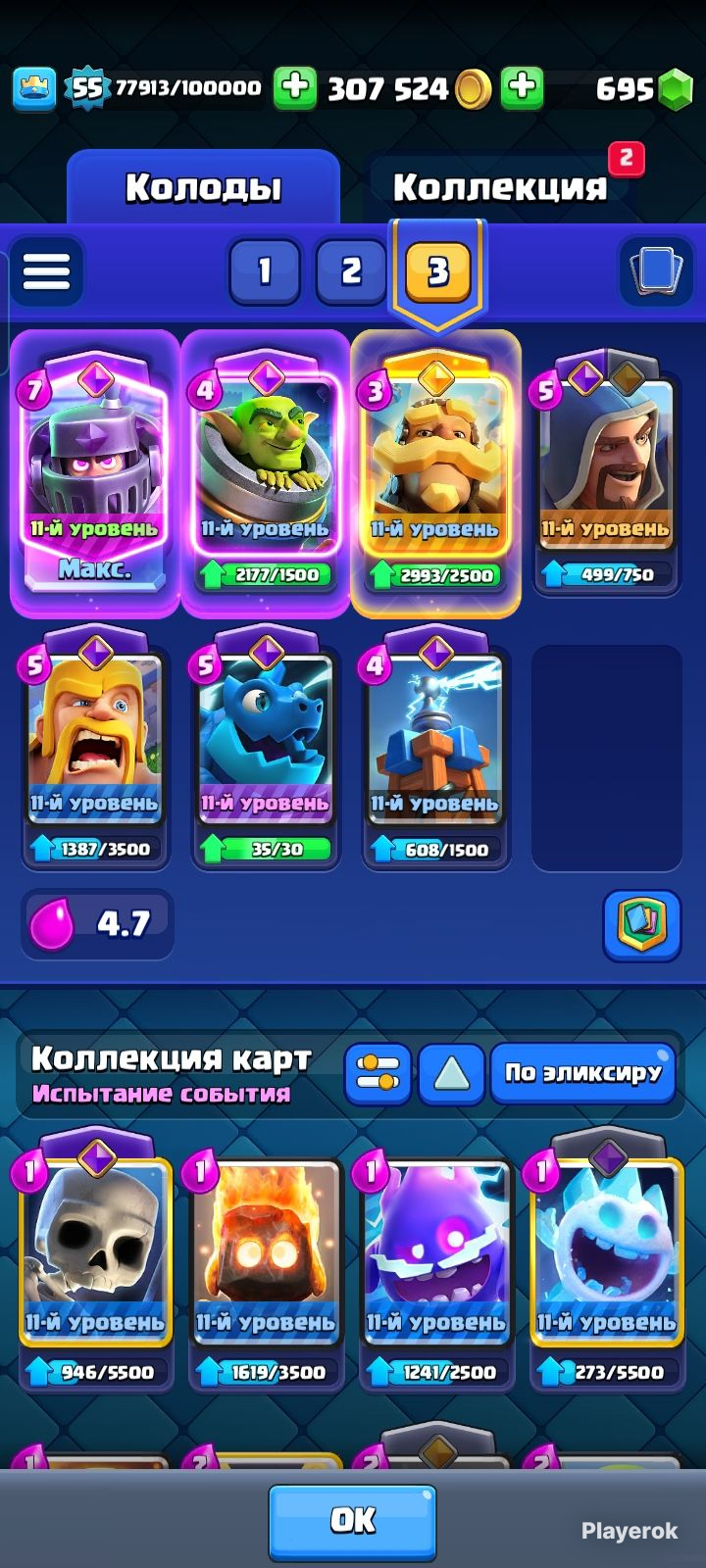Open the card decks icon
706x1568 pixels.
tap(656, 269)
